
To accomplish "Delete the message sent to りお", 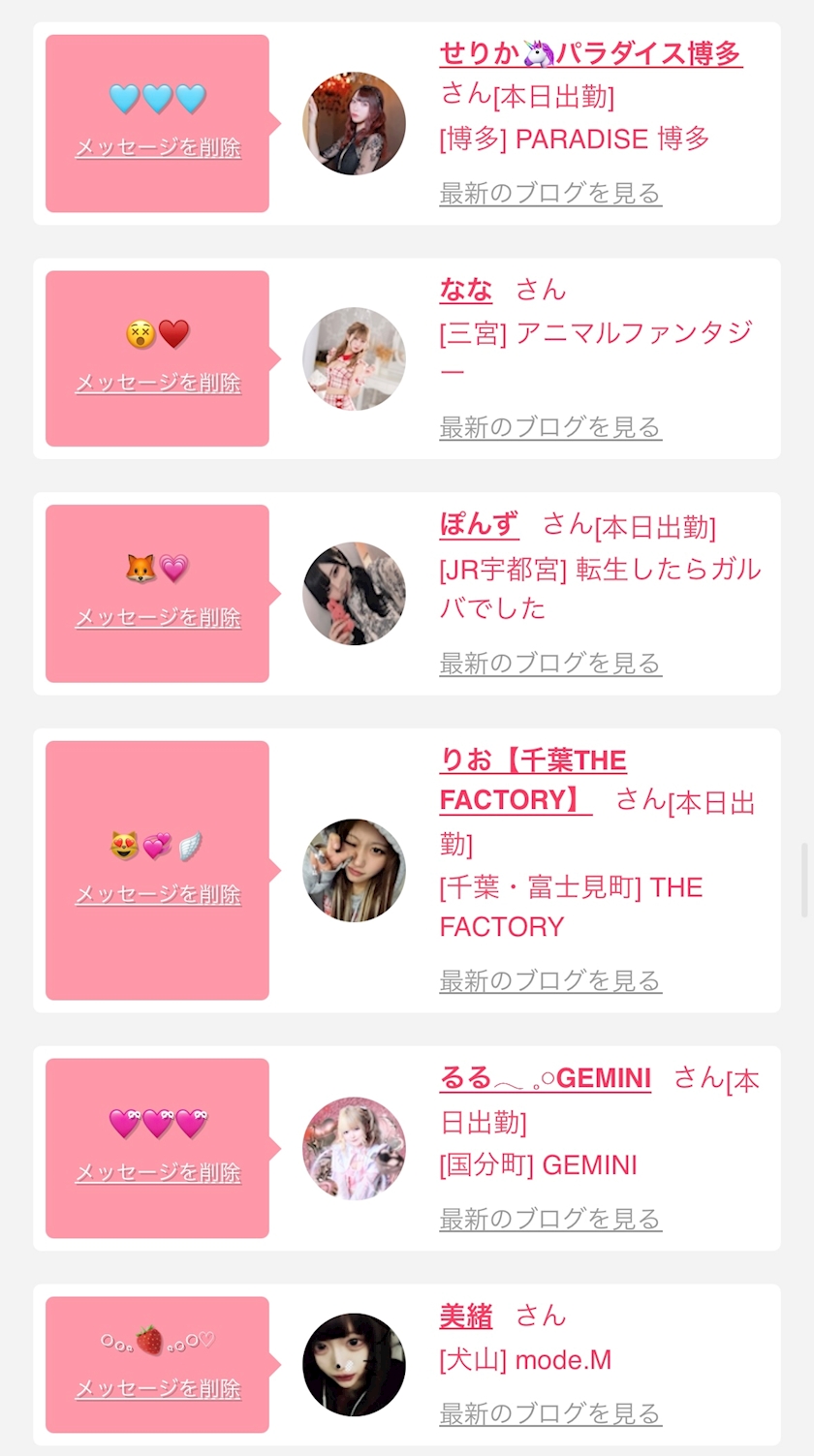I will 158,895.
